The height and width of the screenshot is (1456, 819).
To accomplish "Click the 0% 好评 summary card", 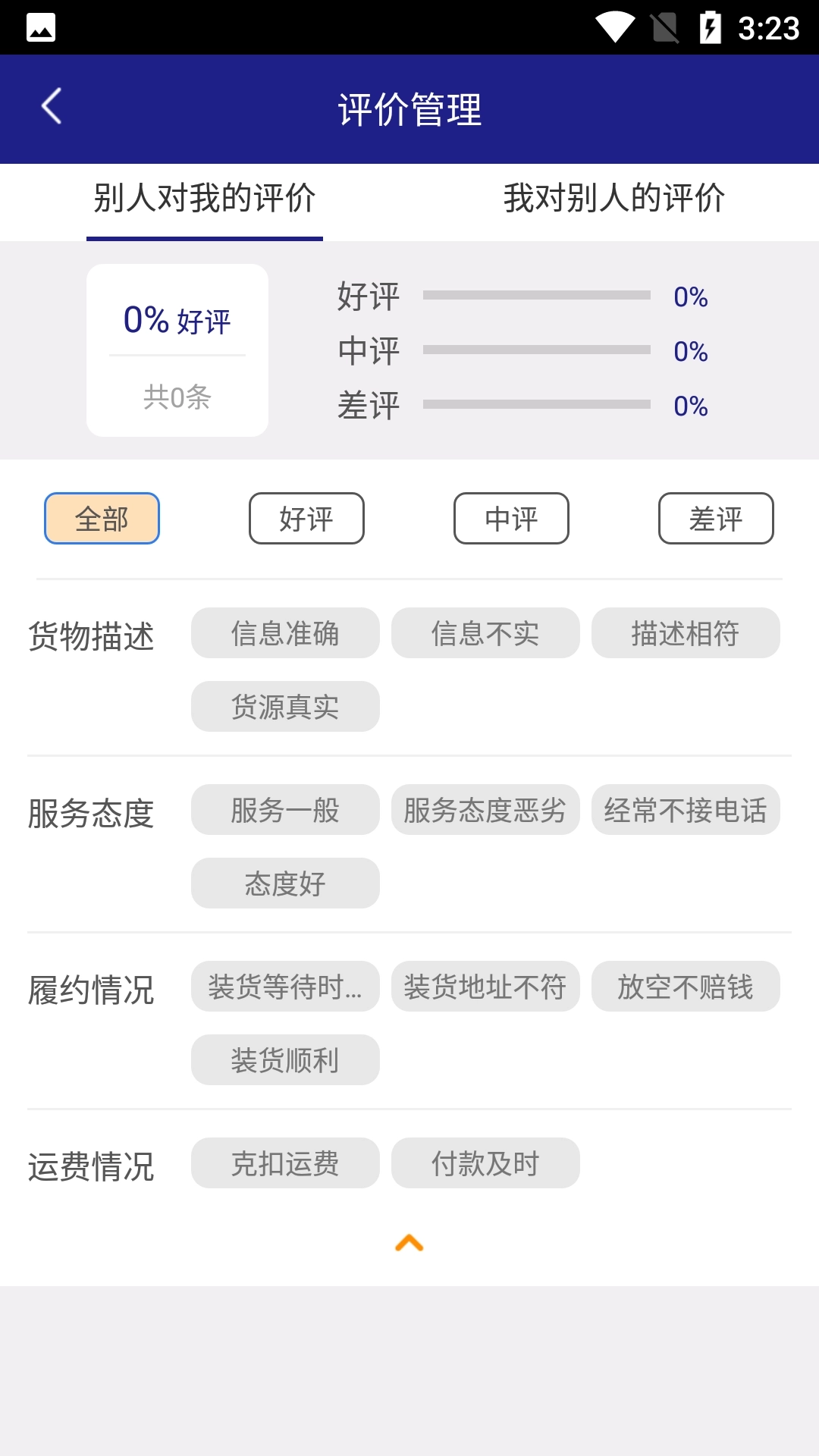I will (x=177, y=349).
